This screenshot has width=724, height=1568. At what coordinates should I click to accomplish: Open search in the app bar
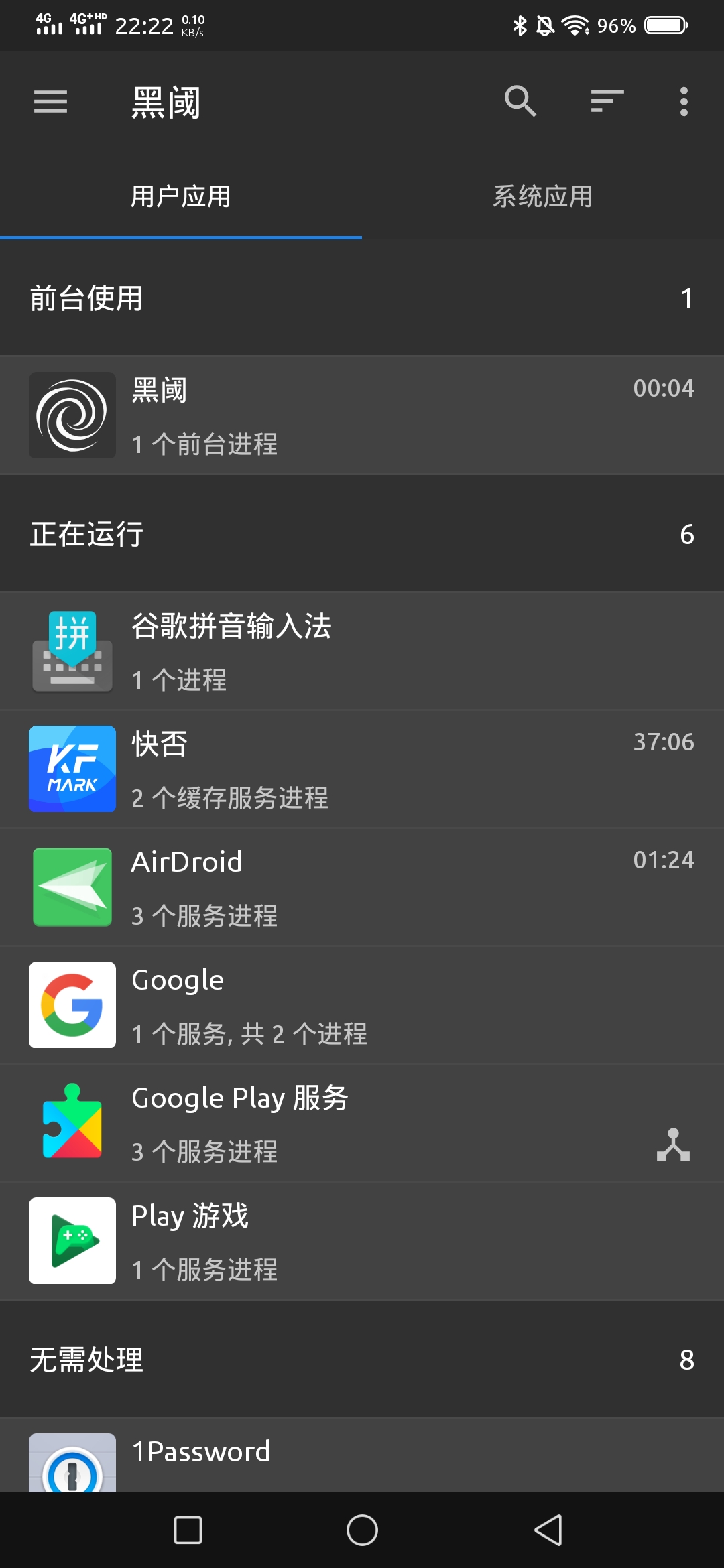tap(520, 102)
